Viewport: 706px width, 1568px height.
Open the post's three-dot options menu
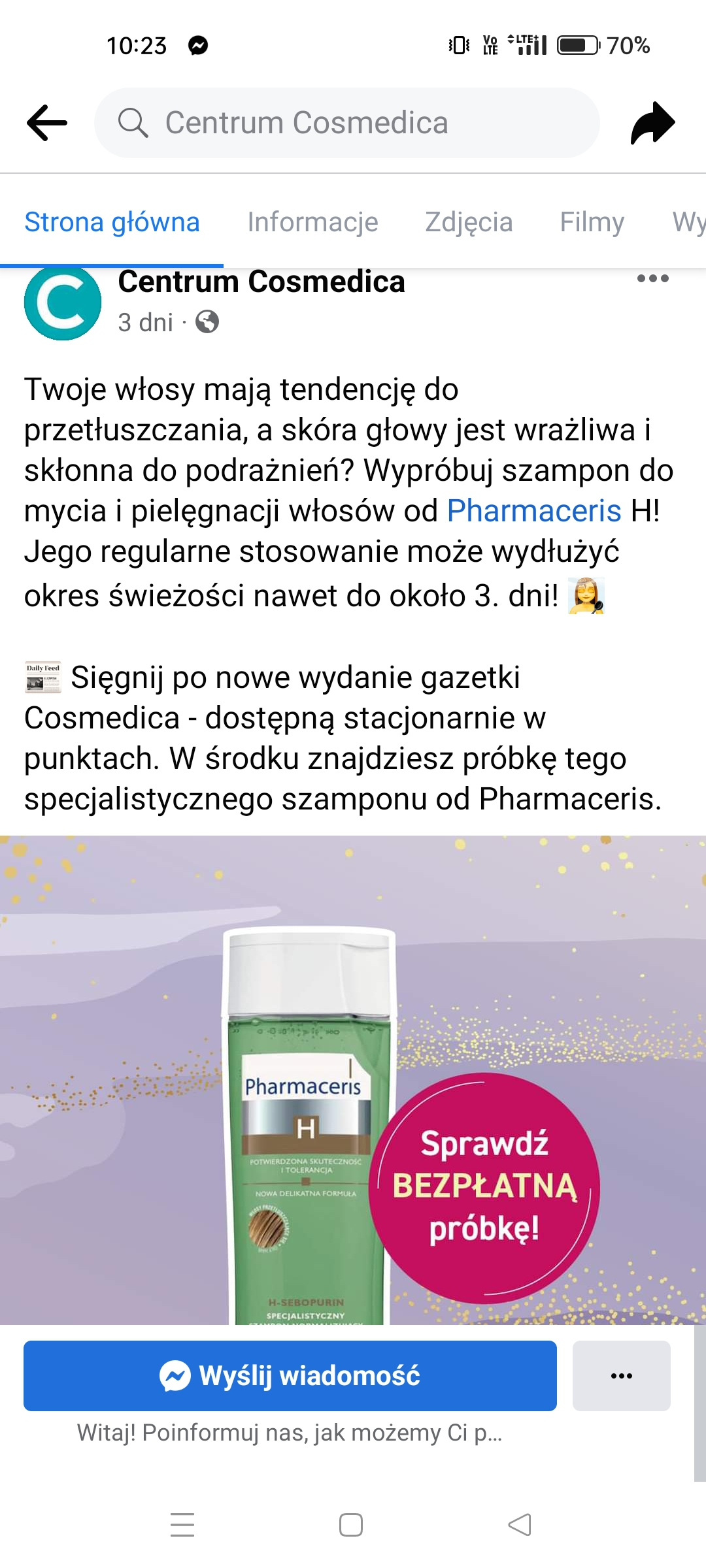(x=652, y=279)
